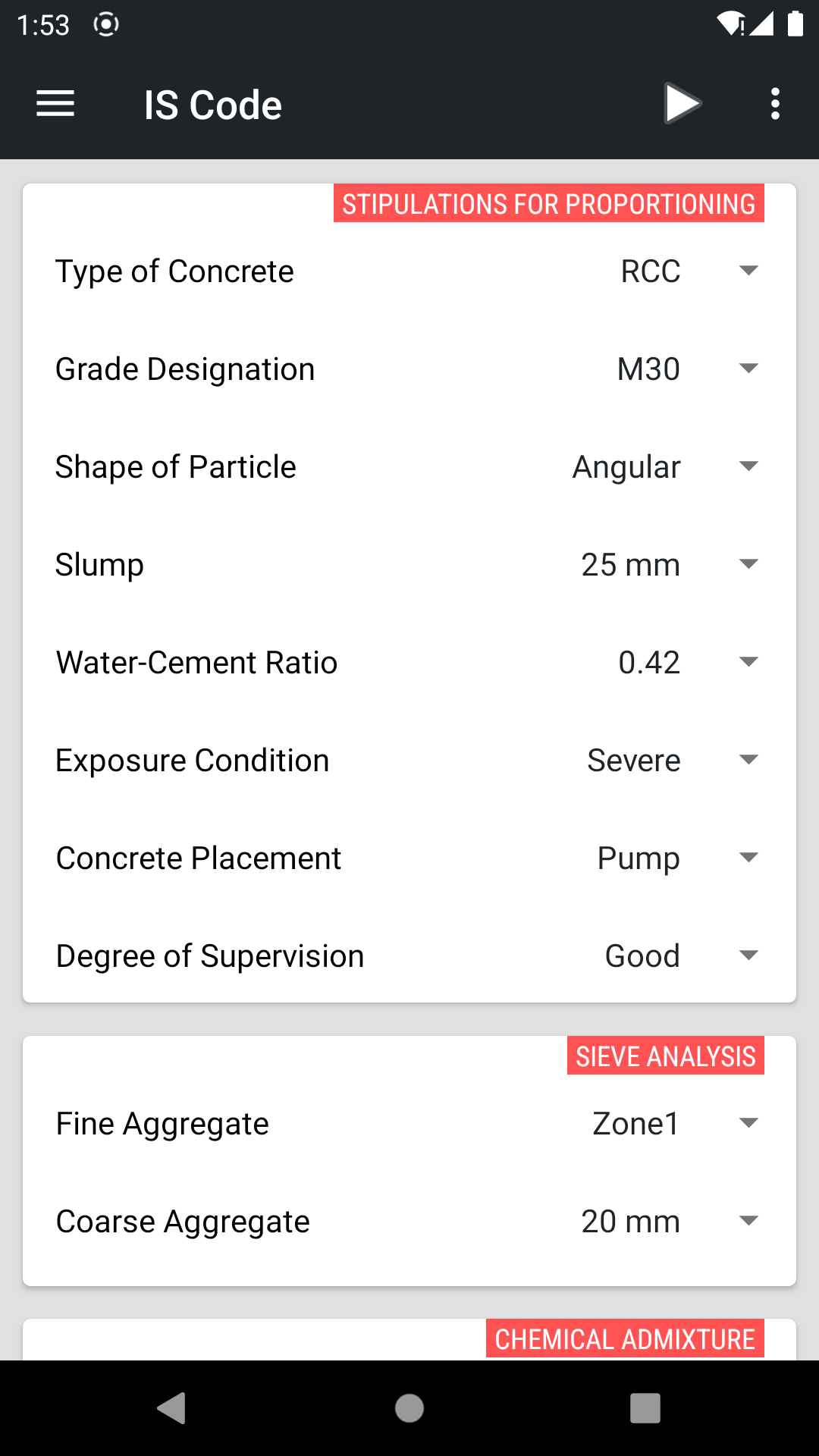
Task: Tap the STIPULATIONS FOR PROPORTIONING header
Action: pos(548,203)
